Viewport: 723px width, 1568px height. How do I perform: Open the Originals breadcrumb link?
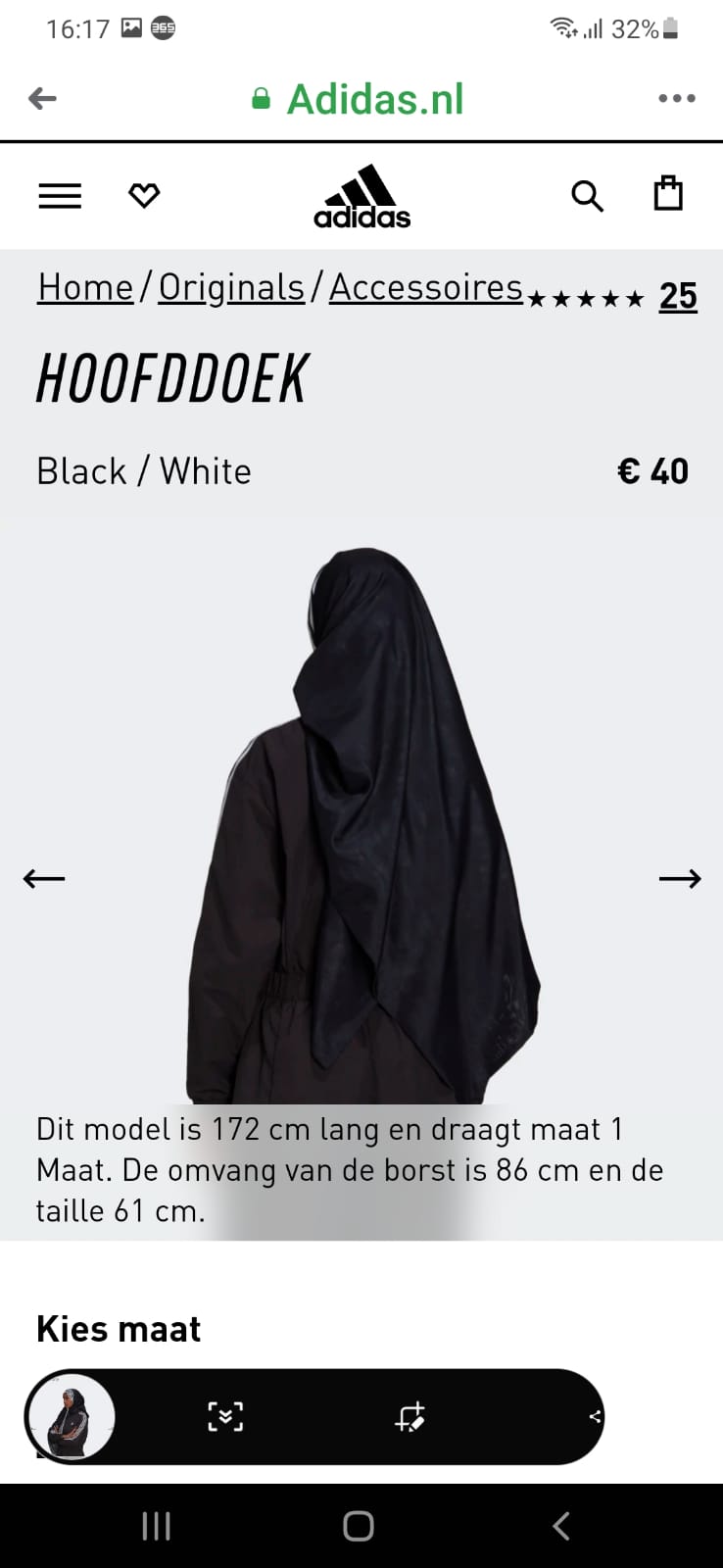point(231,287)
